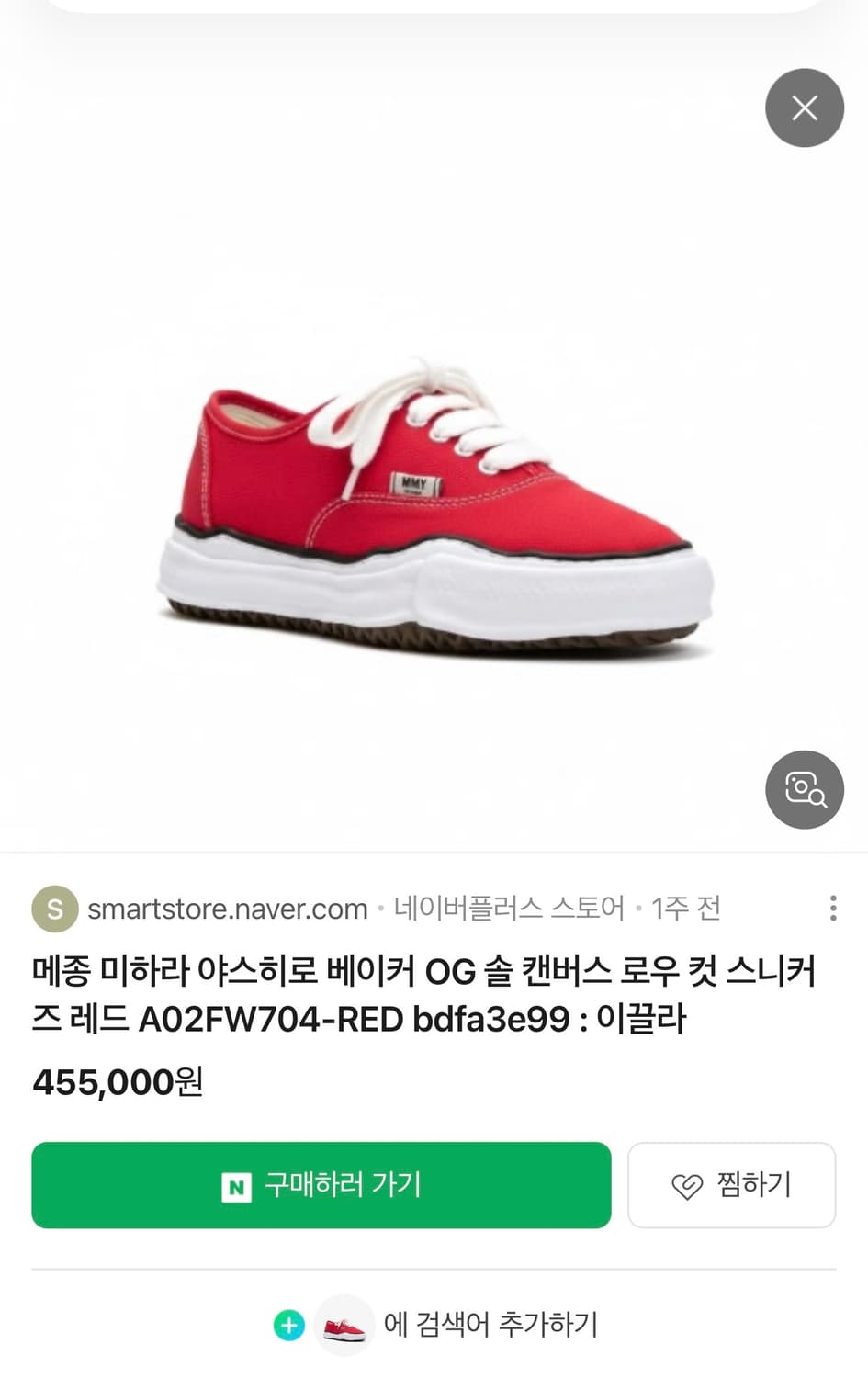Open the 네이버플러스 스토어 source label
The height and width of the screenshot is (1378, 868).
[x=512, y=908]
